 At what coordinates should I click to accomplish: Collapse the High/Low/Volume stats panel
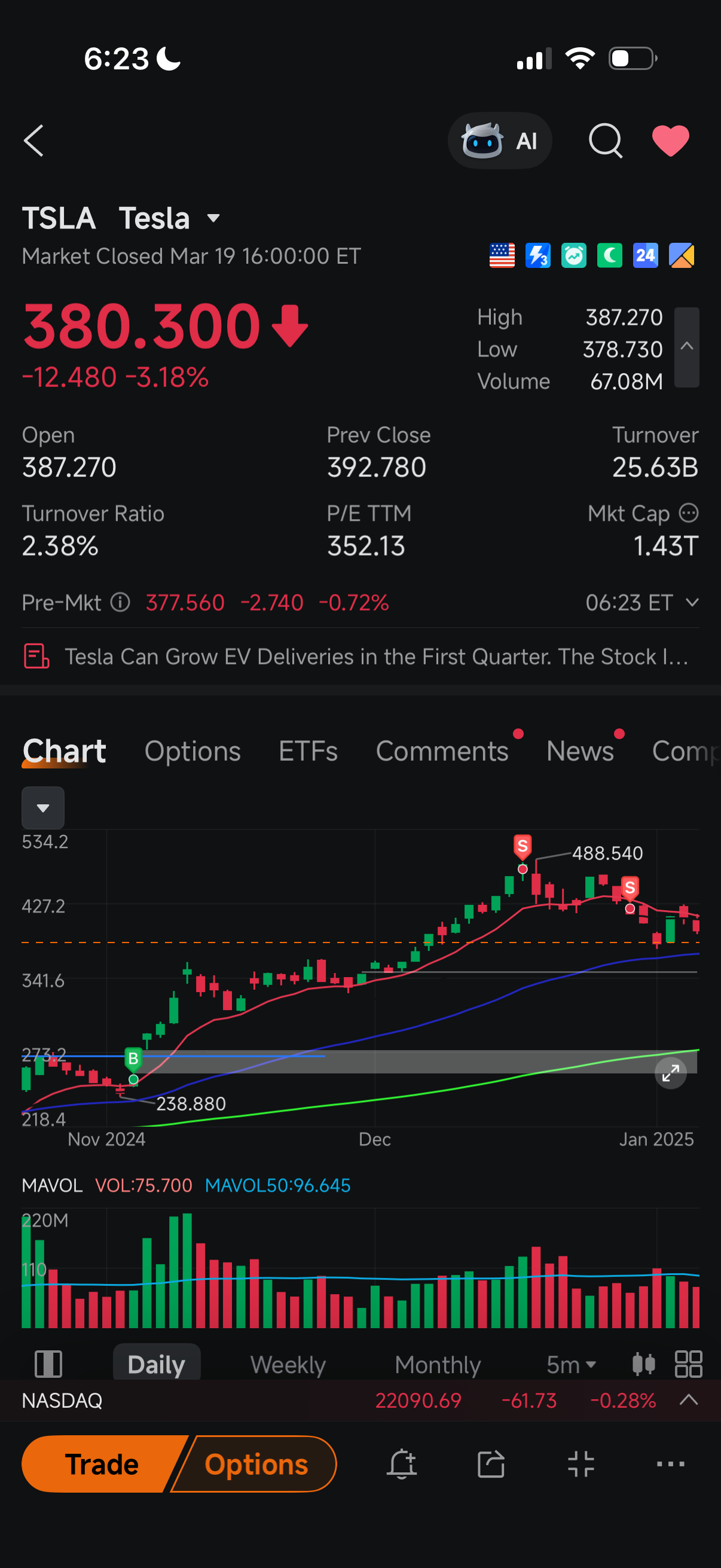(x=686, y=347)
